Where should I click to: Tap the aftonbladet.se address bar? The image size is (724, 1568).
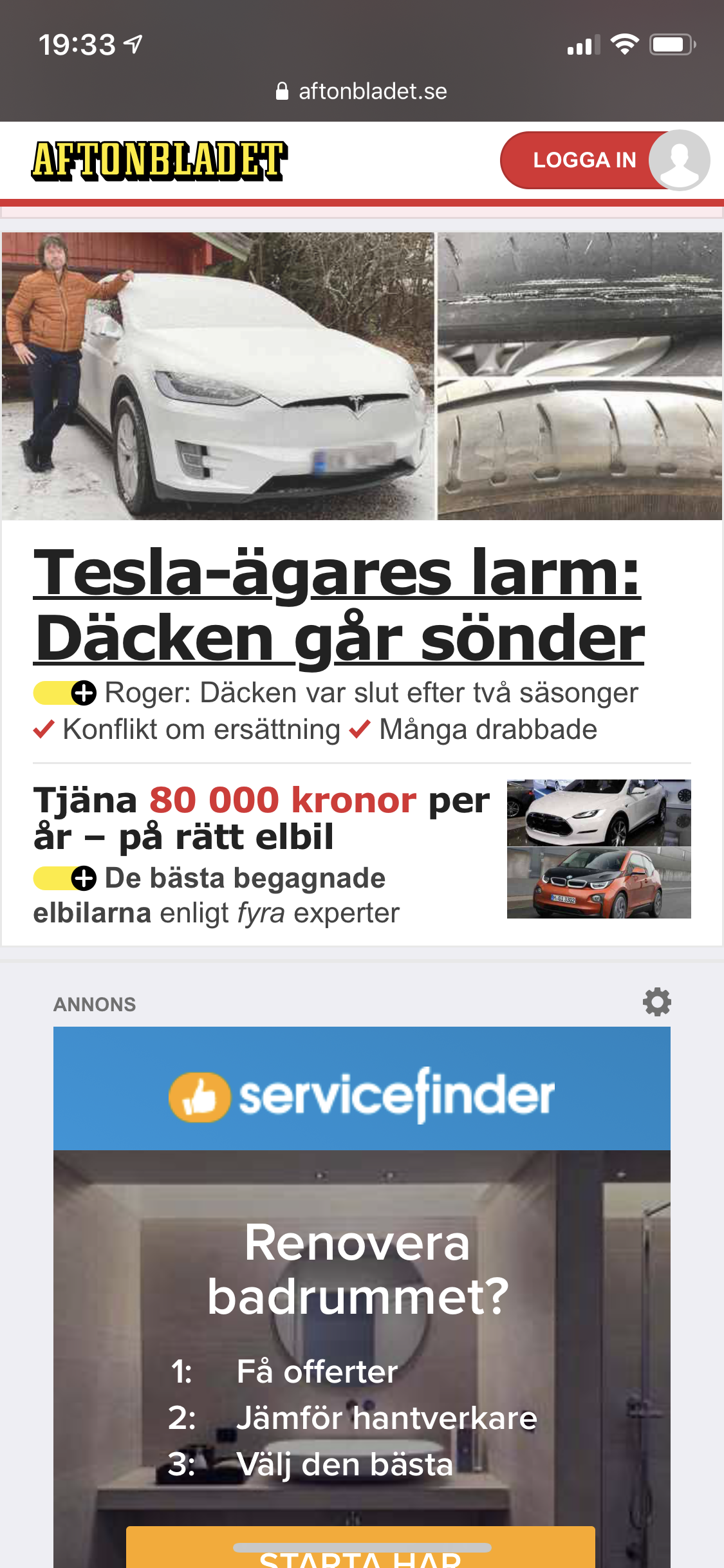tap(362, 91)
